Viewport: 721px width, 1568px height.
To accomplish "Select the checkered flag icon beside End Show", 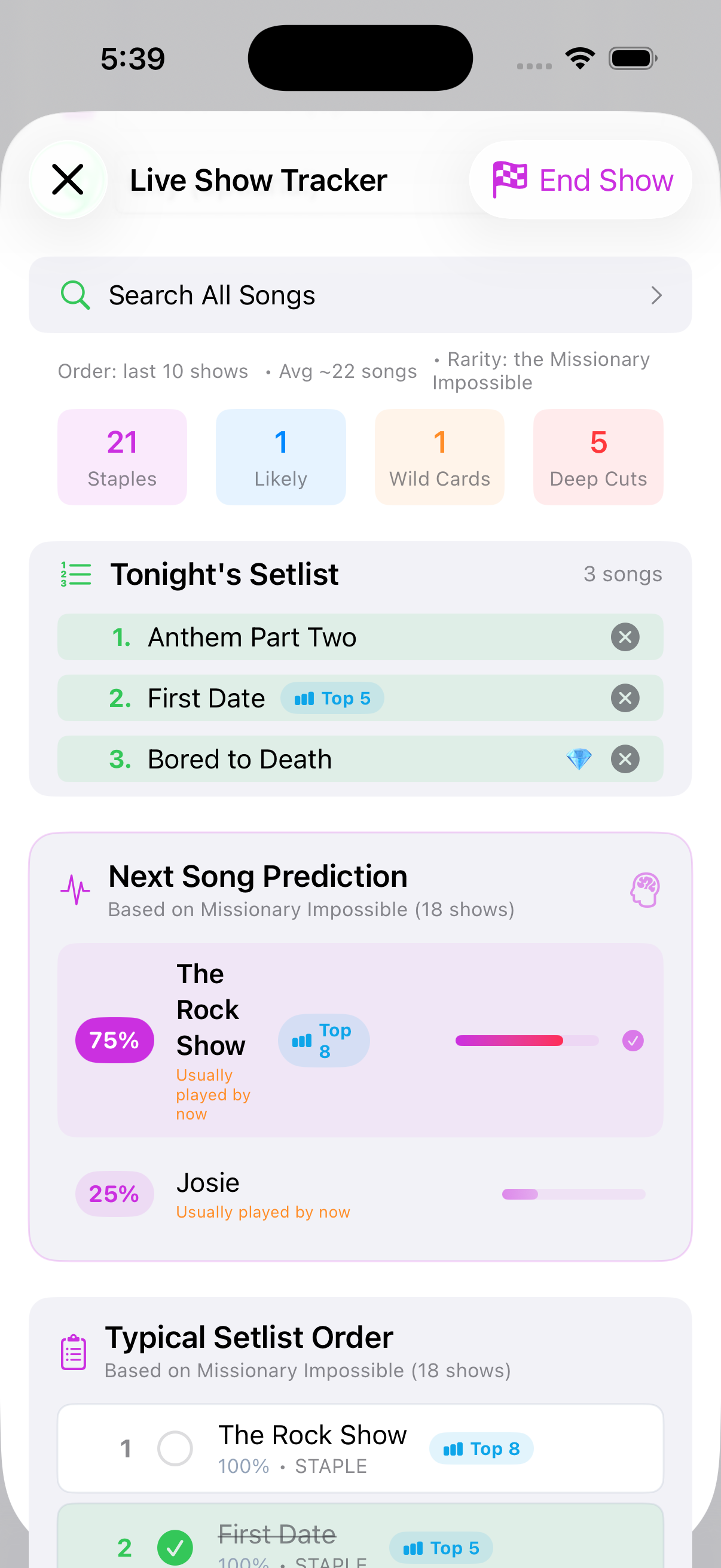I will coord(509,179).
